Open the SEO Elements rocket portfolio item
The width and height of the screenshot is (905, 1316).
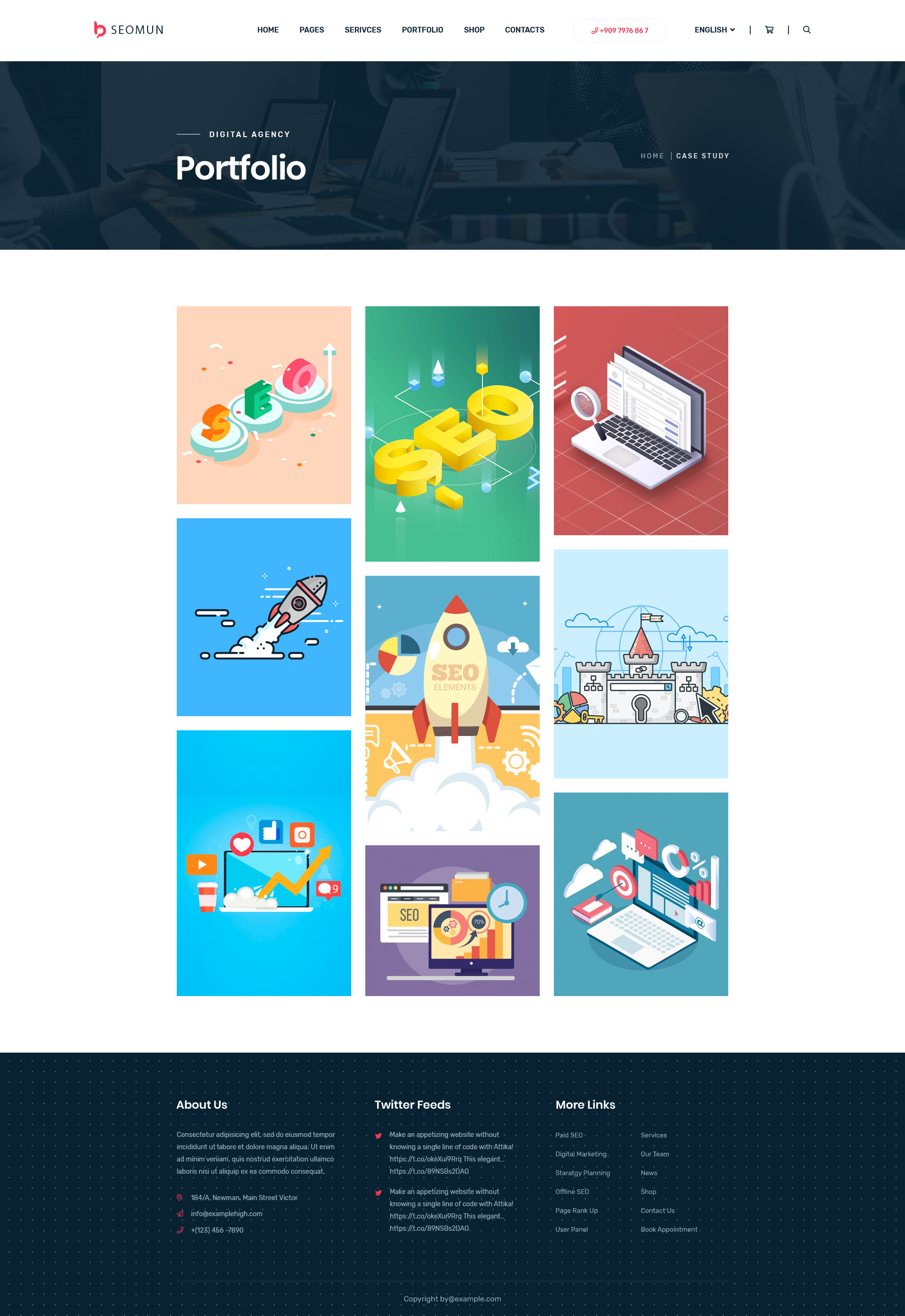coord(452,703)
